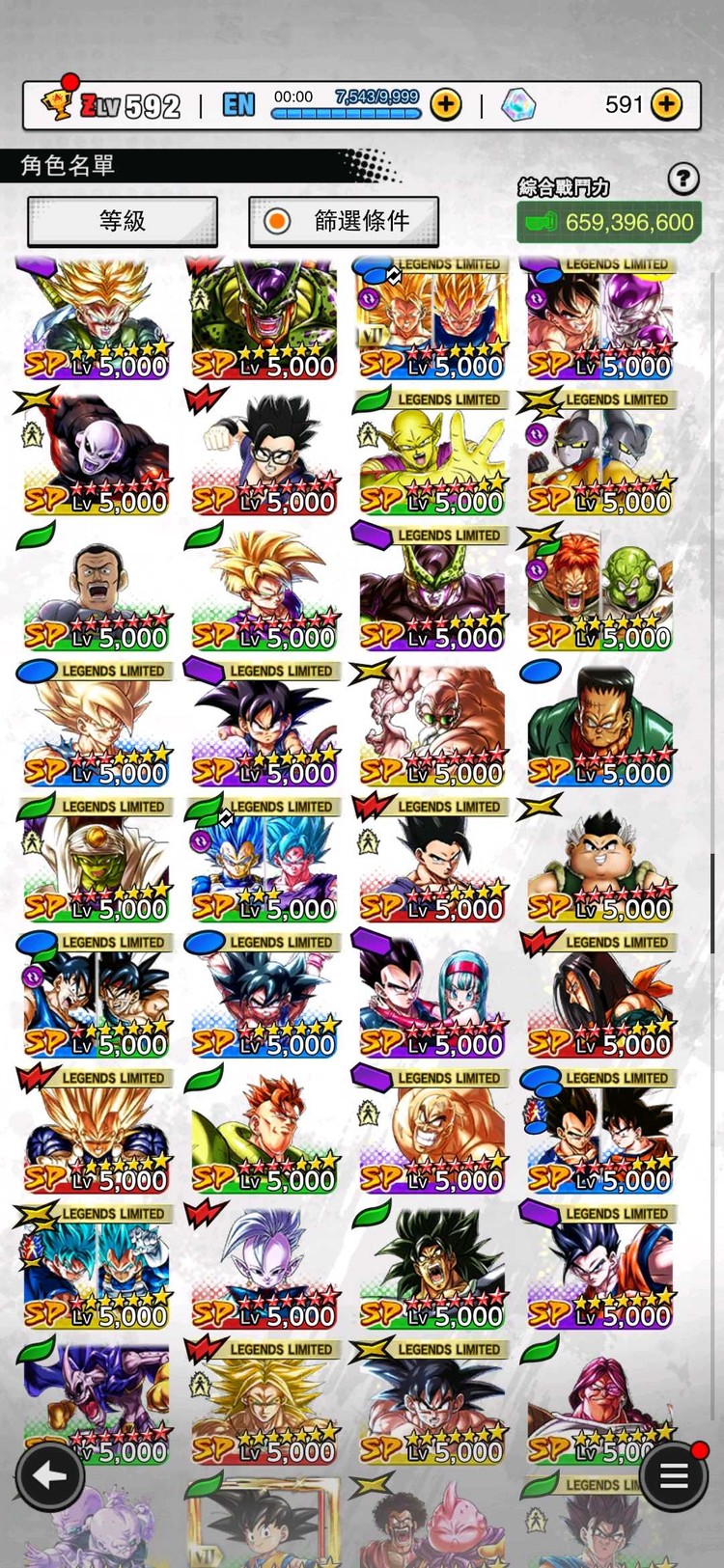Open the help question mark icon
The image size is (724, 1568).
pyautogui.click(x=683, y=179)
